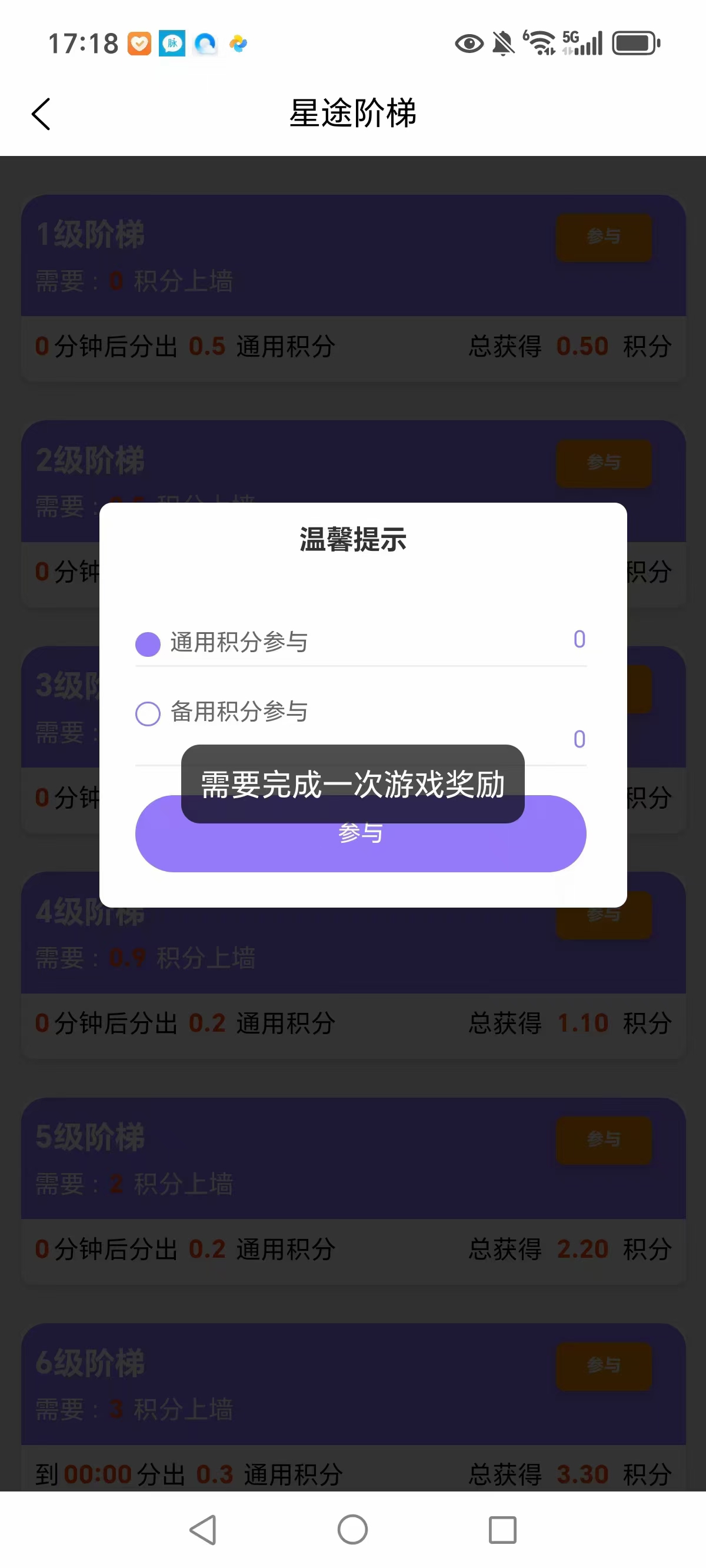706x1568 pixels.
Task: Select the 通用积分参与 radio option
Action: pyautogui.click(x=148, y=643)
